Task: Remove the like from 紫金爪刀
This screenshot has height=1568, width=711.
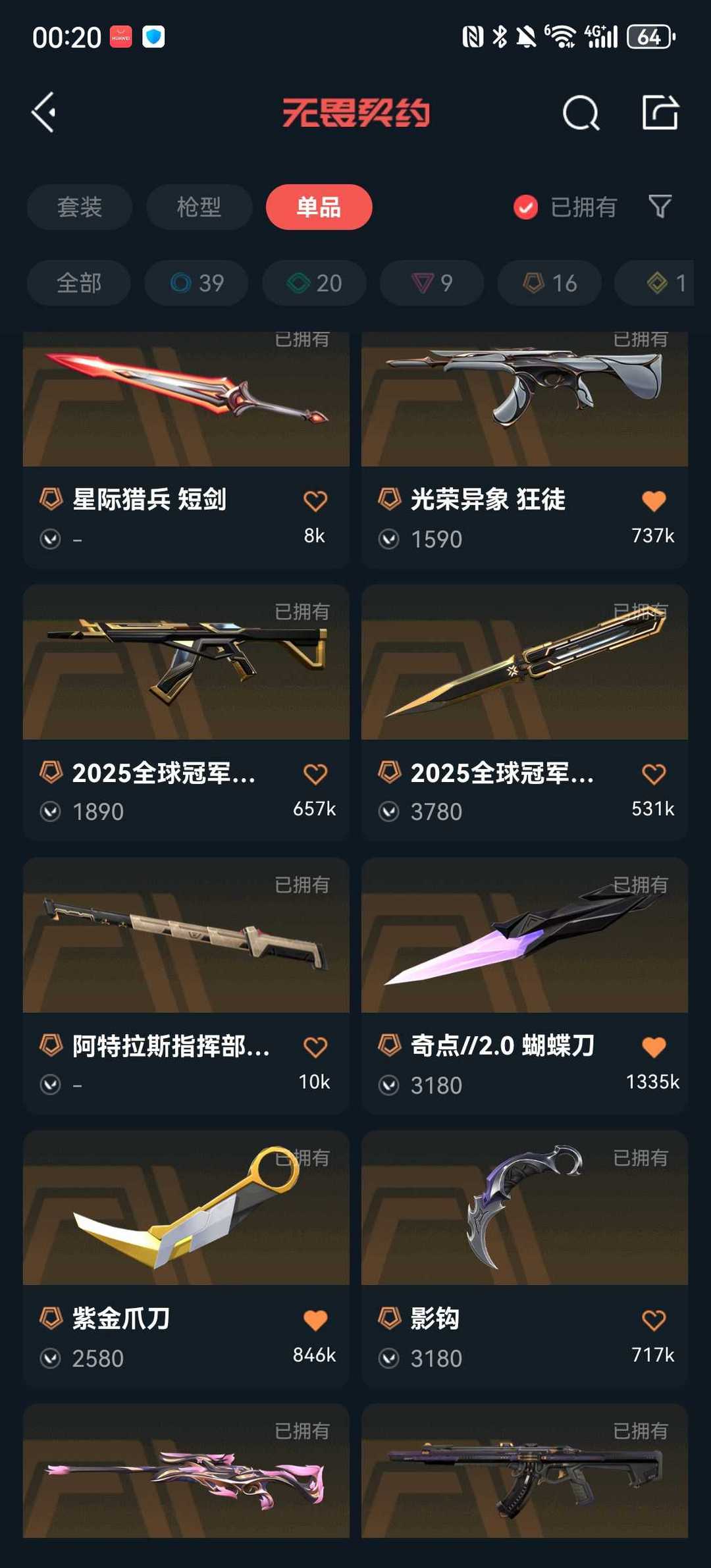Action: pos(315,1320)
